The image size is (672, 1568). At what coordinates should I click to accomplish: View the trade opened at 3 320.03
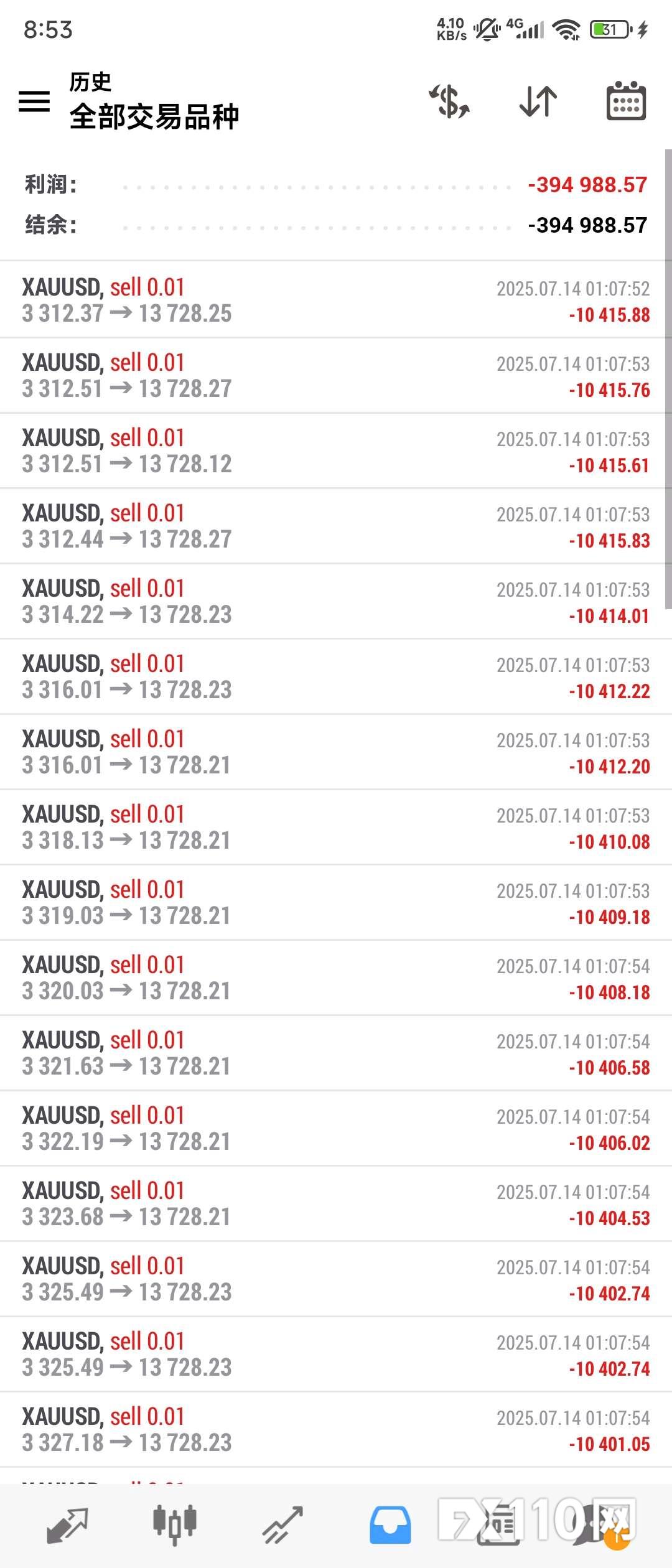coord(336,978)
